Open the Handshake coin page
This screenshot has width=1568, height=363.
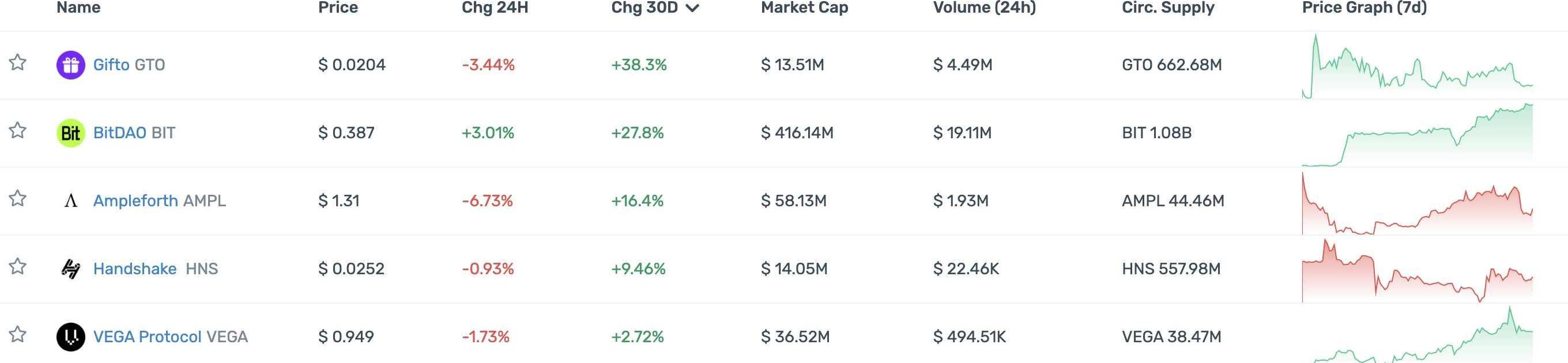(x=134, y=269)
